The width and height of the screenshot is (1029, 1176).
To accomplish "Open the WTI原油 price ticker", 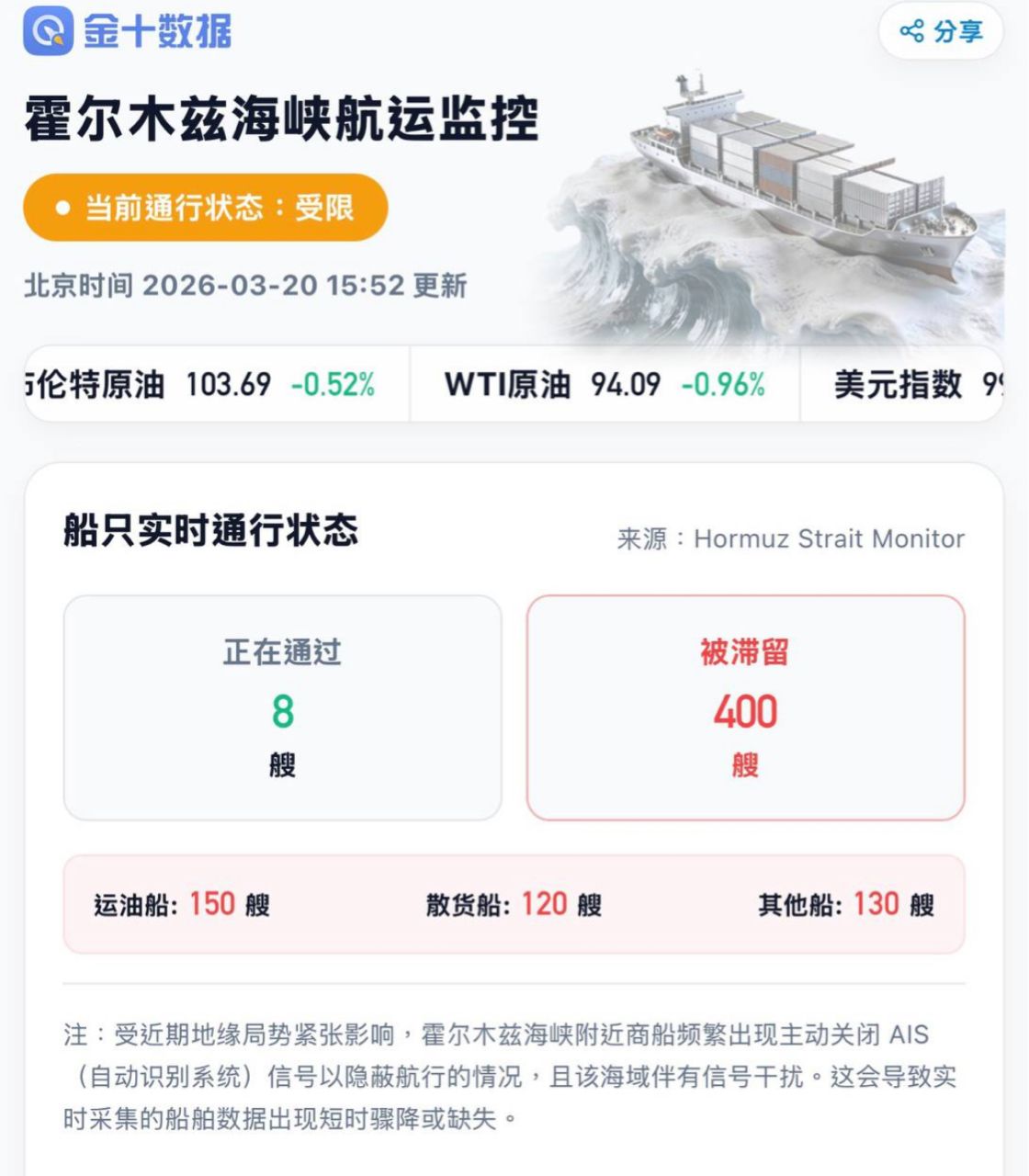I will click(605, 384).
